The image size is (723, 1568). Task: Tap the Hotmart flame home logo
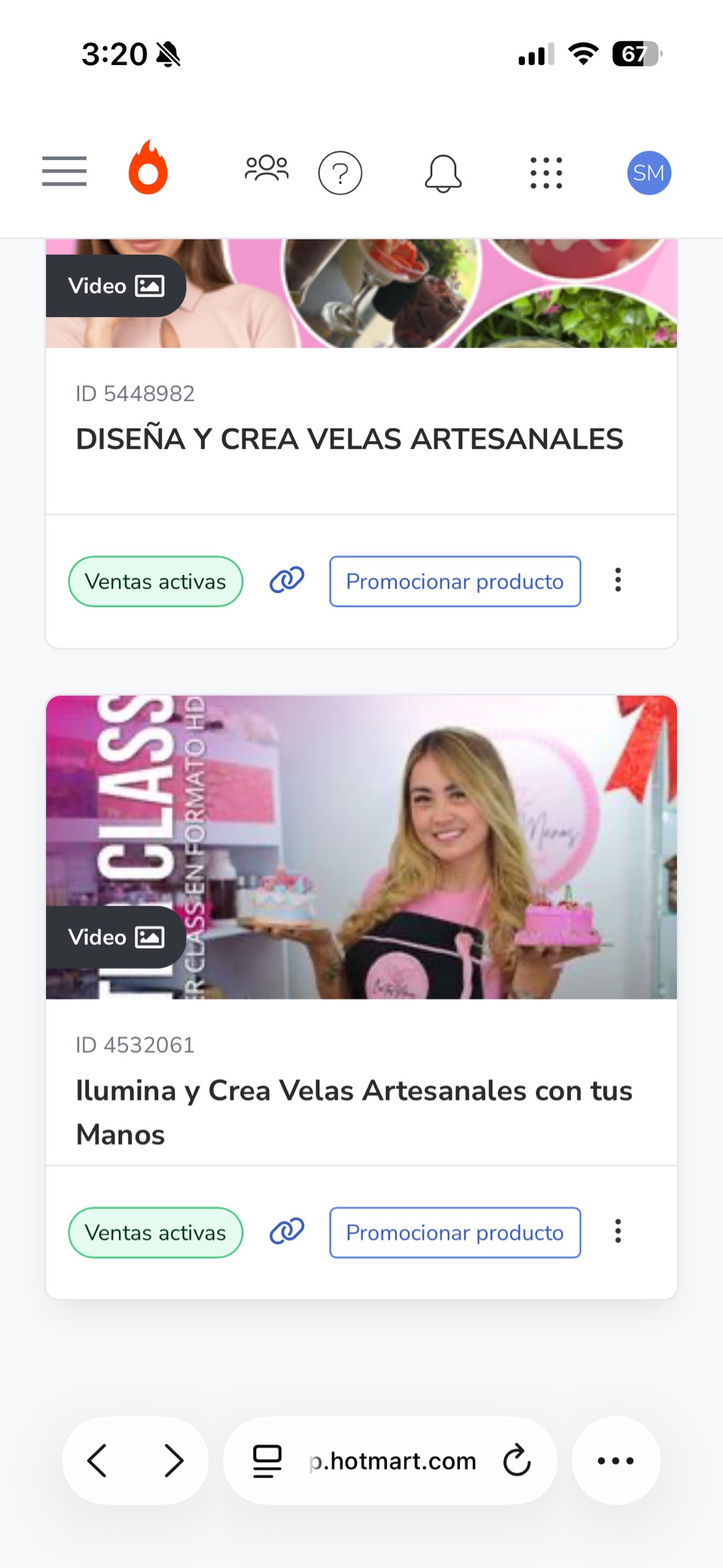click(x=148, y=167)
